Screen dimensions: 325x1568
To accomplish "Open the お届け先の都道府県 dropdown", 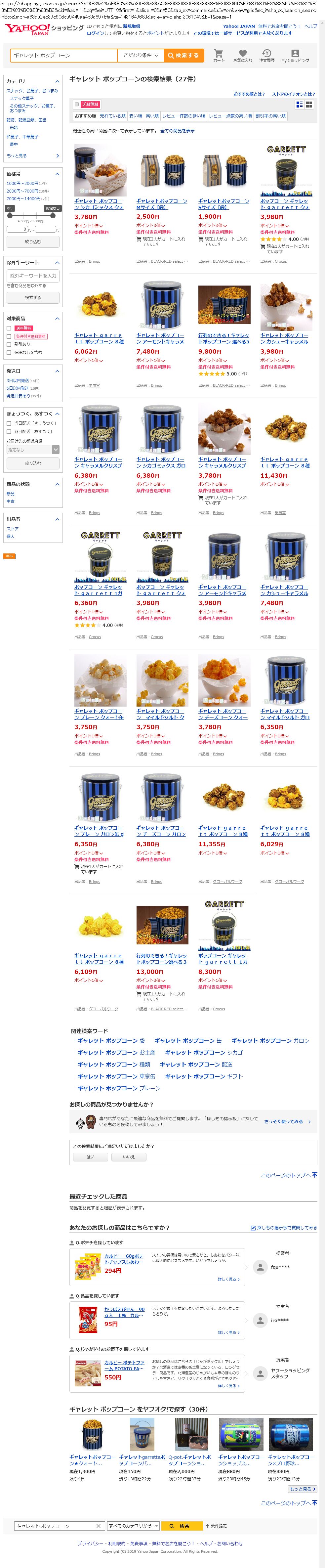I will tap(33, 450).
